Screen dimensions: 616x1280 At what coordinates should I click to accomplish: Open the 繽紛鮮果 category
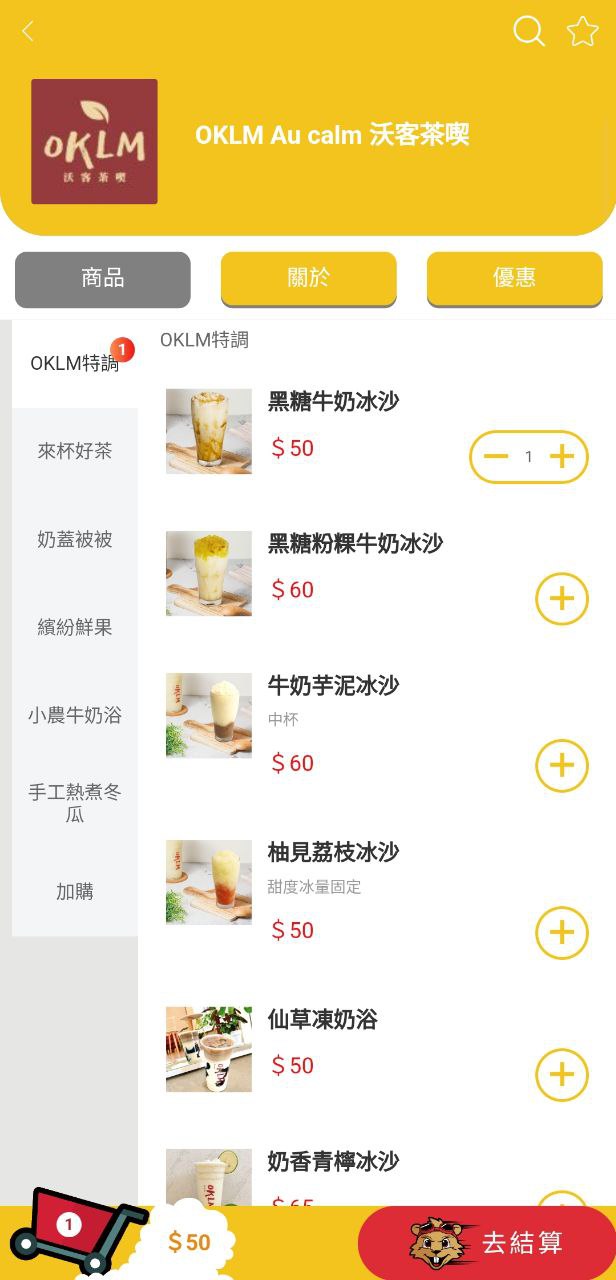[75, 627]
